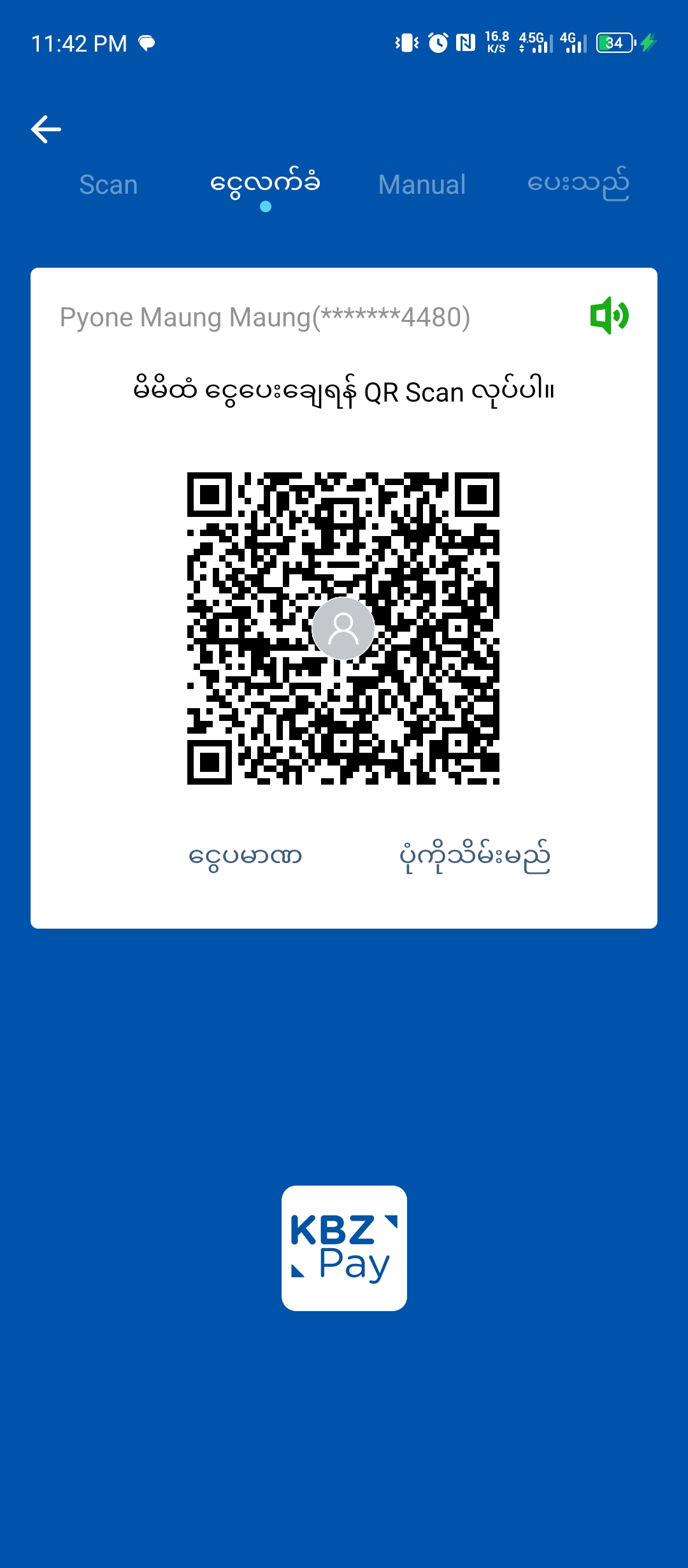Select the ငွေလက်ခံ tab
Viewport: 688px width, 1568px height.
click(265, 185)
